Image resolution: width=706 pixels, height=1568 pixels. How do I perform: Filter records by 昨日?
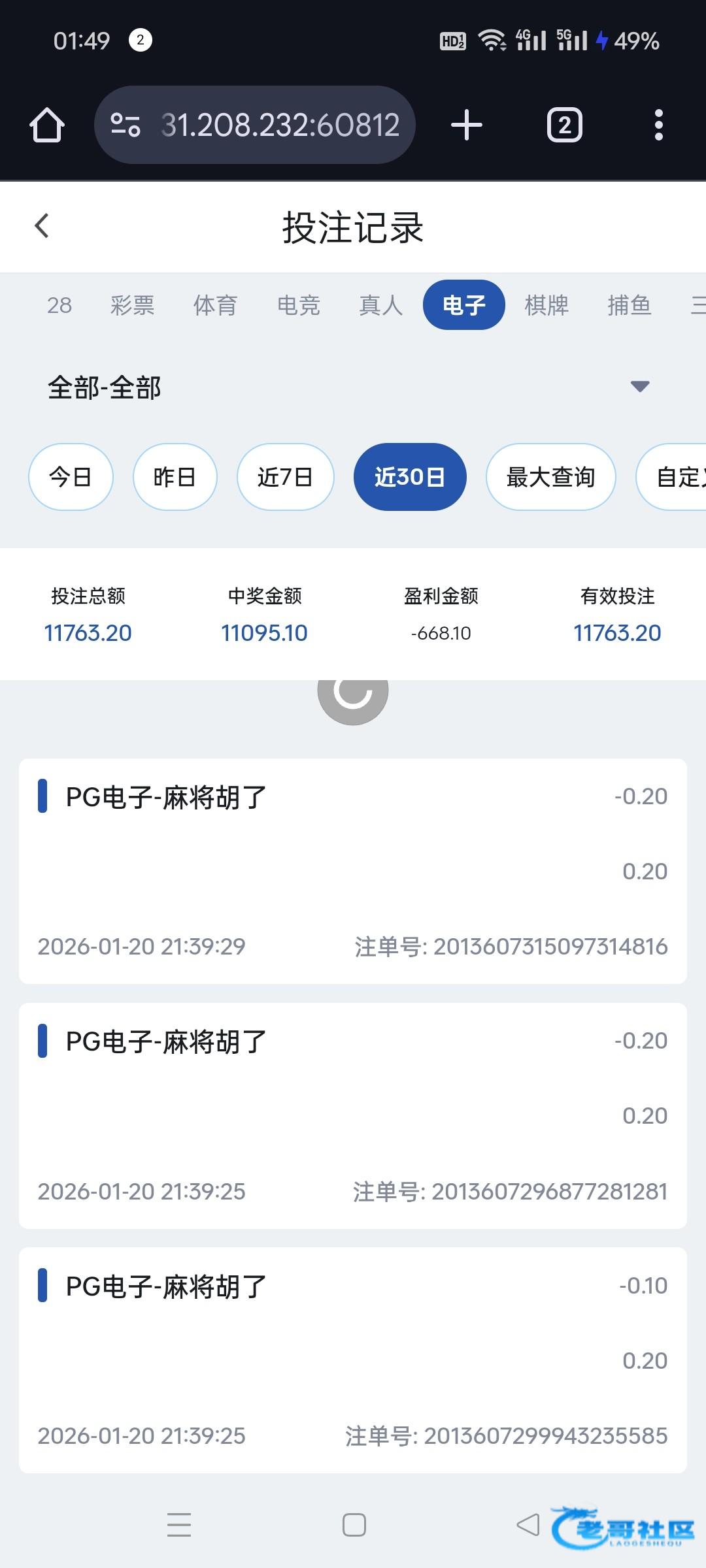[175, 477]
